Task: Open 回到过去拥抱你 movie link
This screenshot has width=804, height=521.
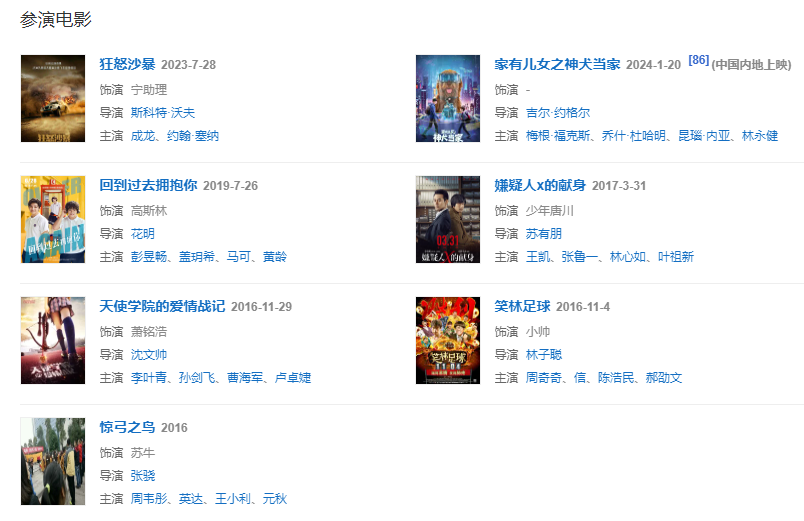Action: 148,186
